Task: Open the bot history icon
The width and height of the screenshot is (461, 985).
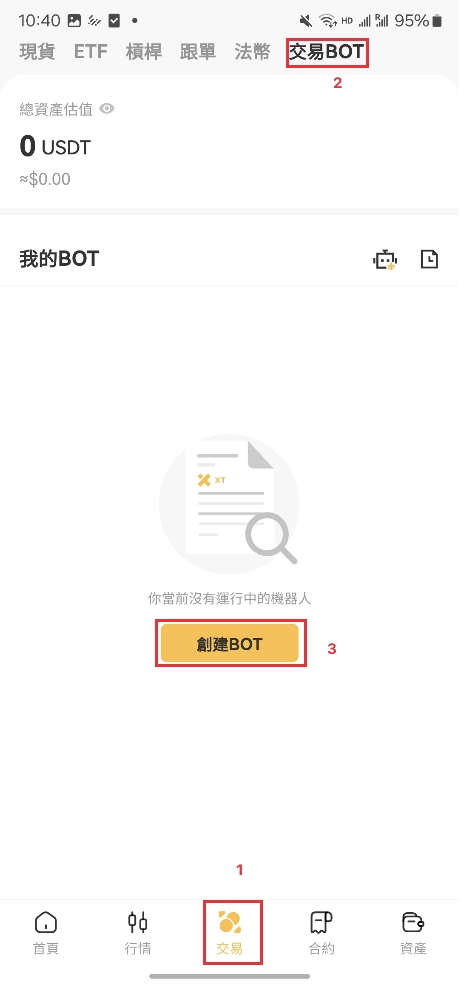Action: click(430, 259)
